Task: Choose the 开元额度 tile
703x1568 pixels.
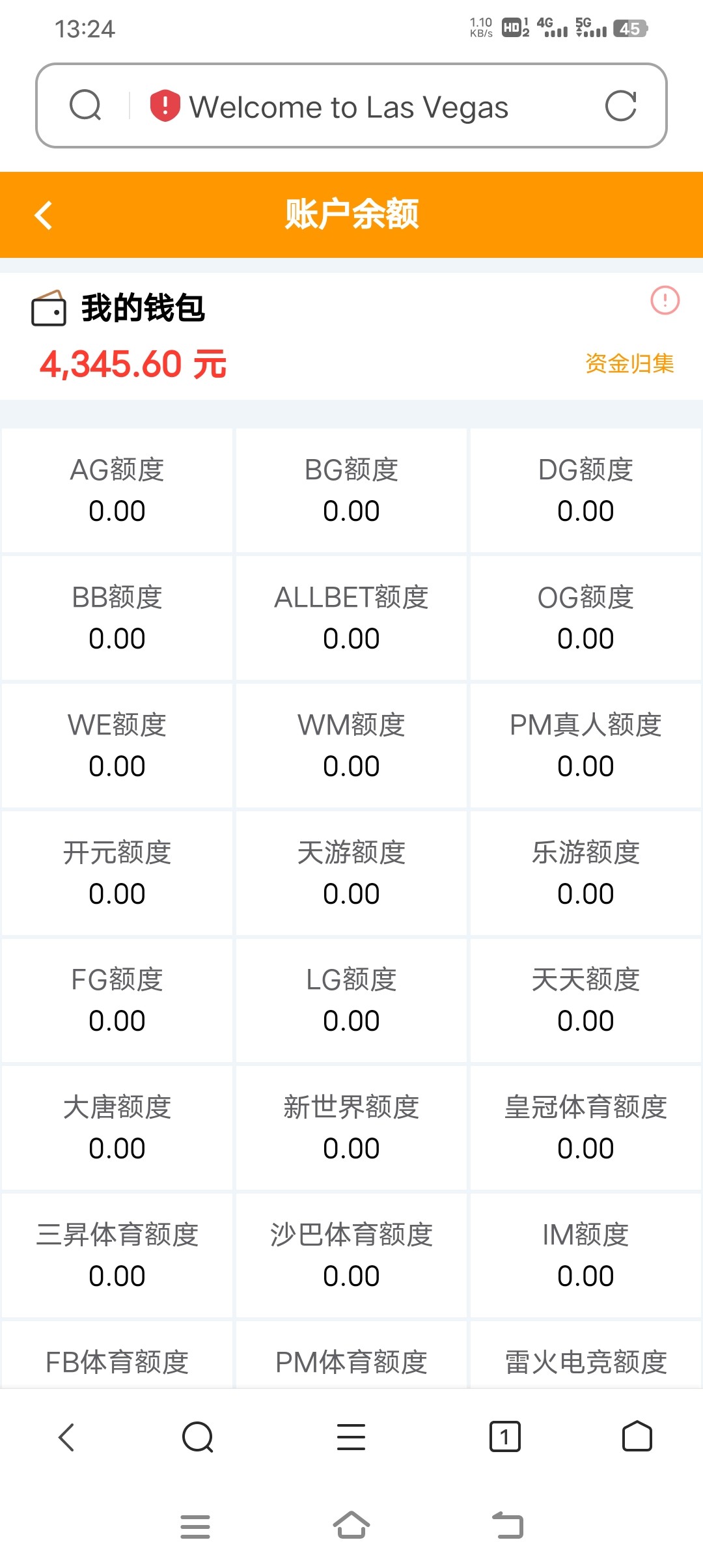Action: coord(117,873)
